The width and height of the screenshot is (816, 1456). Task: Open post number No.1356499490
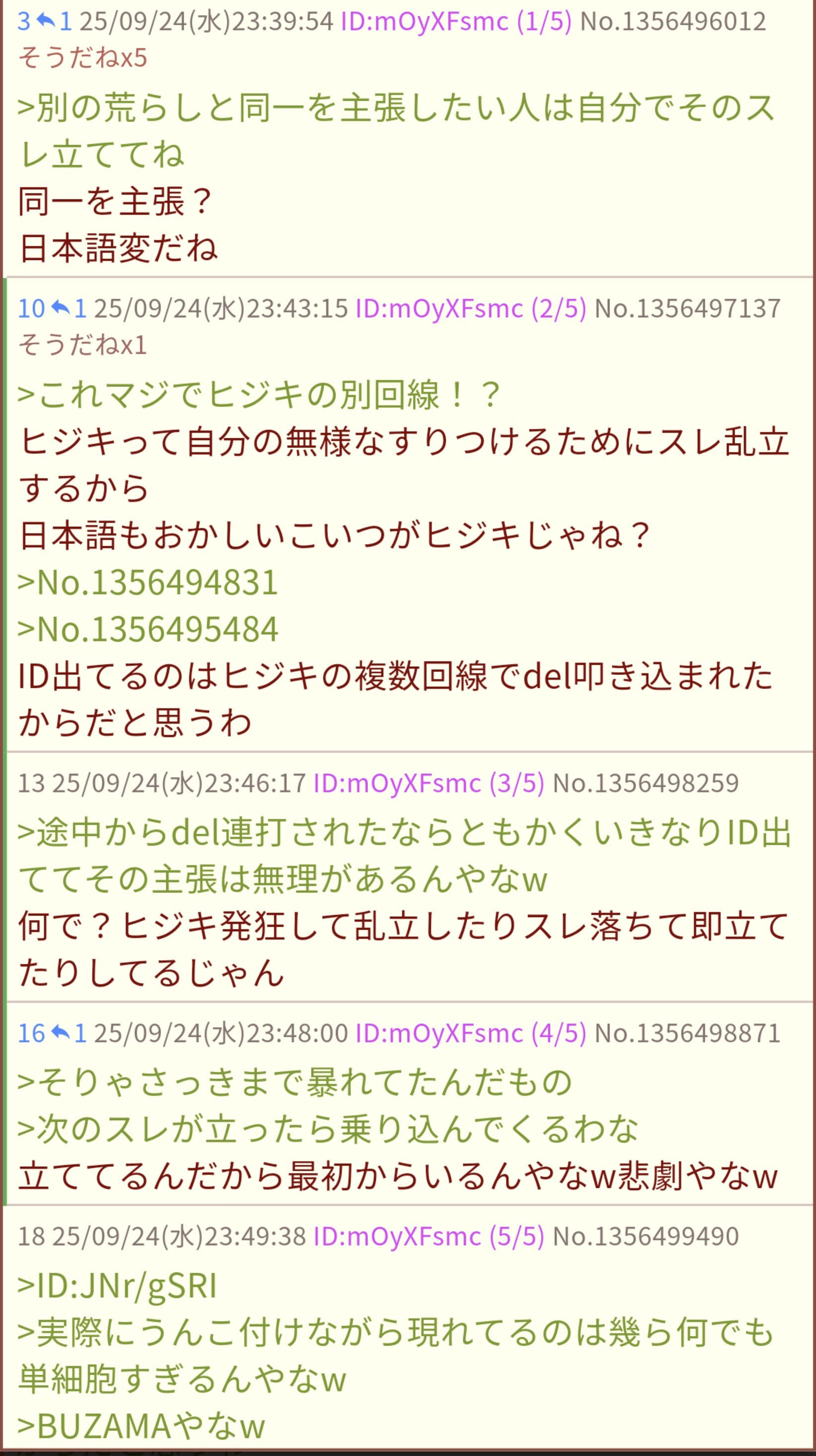click(x=645, y=1236)
